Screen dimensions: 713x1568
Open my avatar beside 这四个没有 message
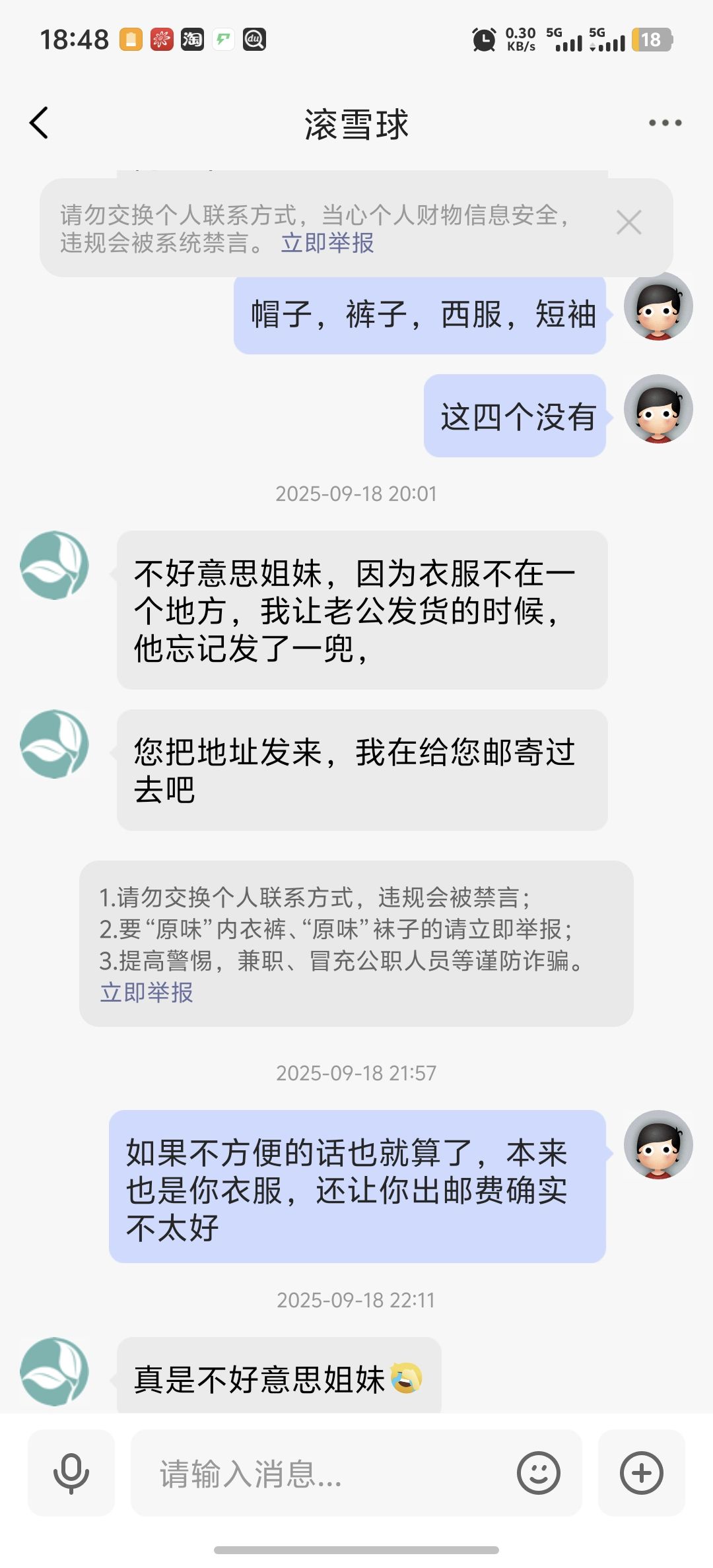(658, 409)
